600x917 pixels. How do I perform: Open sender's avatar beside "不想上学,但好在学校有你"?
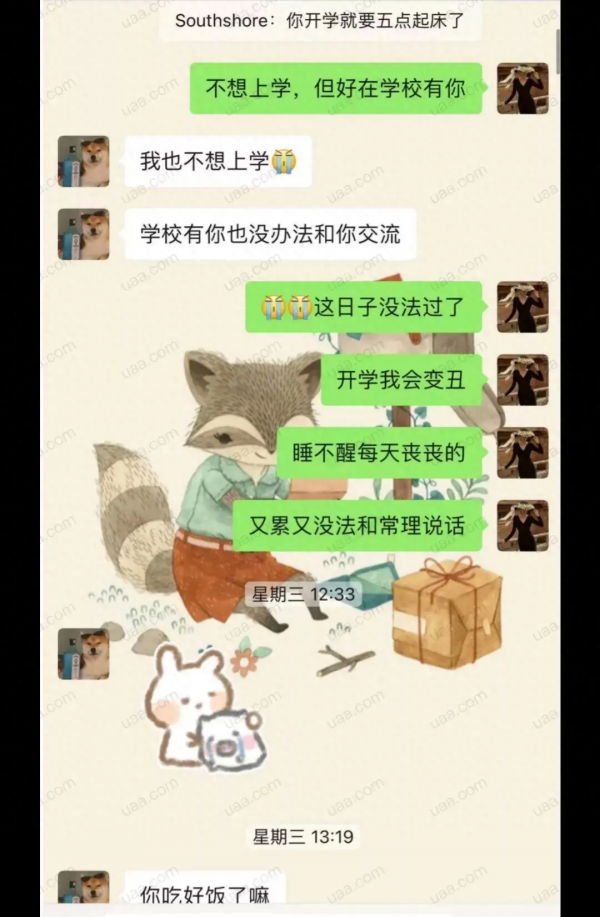pos(522,88)
